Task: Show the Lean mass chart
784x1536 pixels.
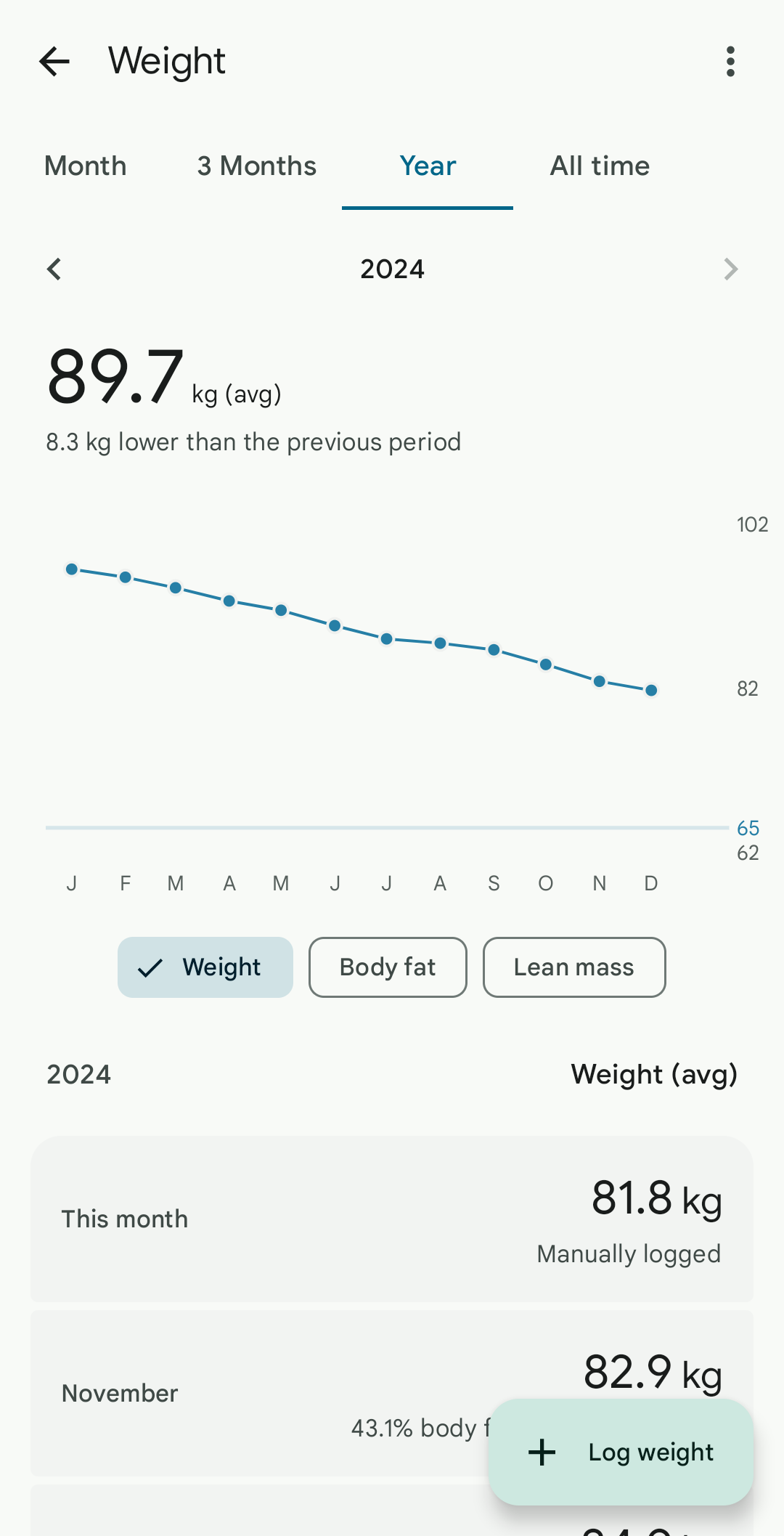Action: (574, 967)
